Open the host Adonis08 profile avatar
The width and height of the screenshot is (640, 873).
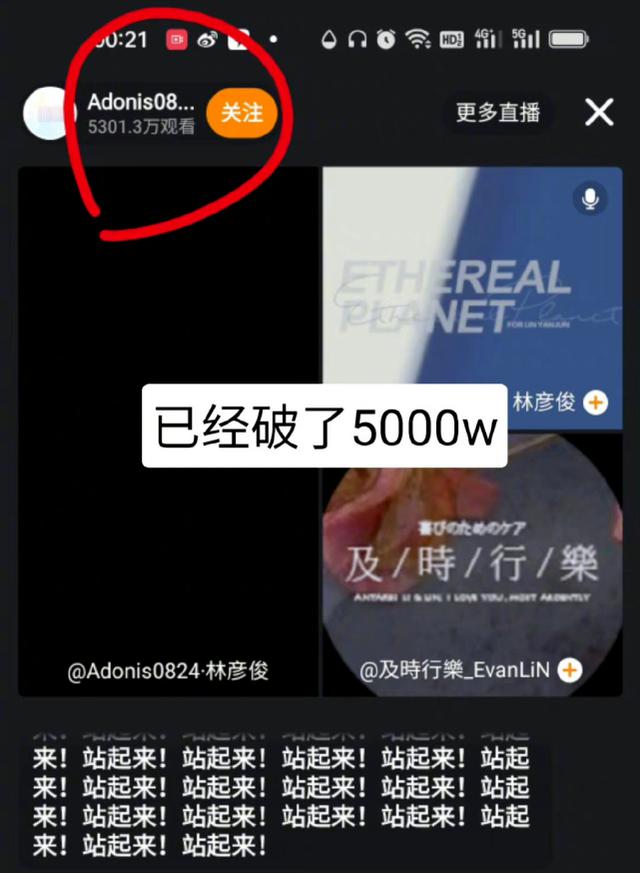pos(50,113)
